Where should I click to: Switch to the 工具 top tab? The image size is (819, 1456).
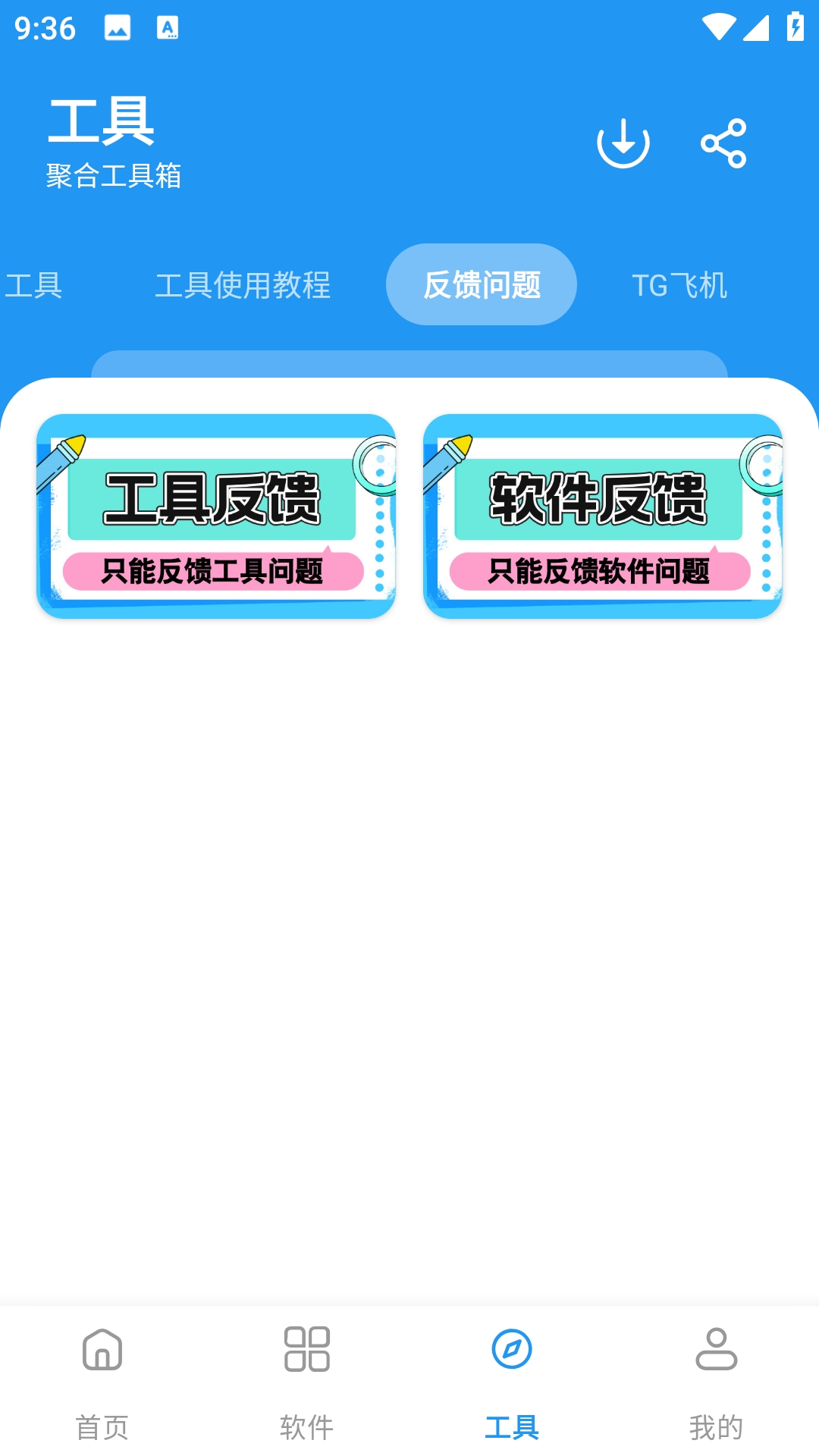(33, 285)
